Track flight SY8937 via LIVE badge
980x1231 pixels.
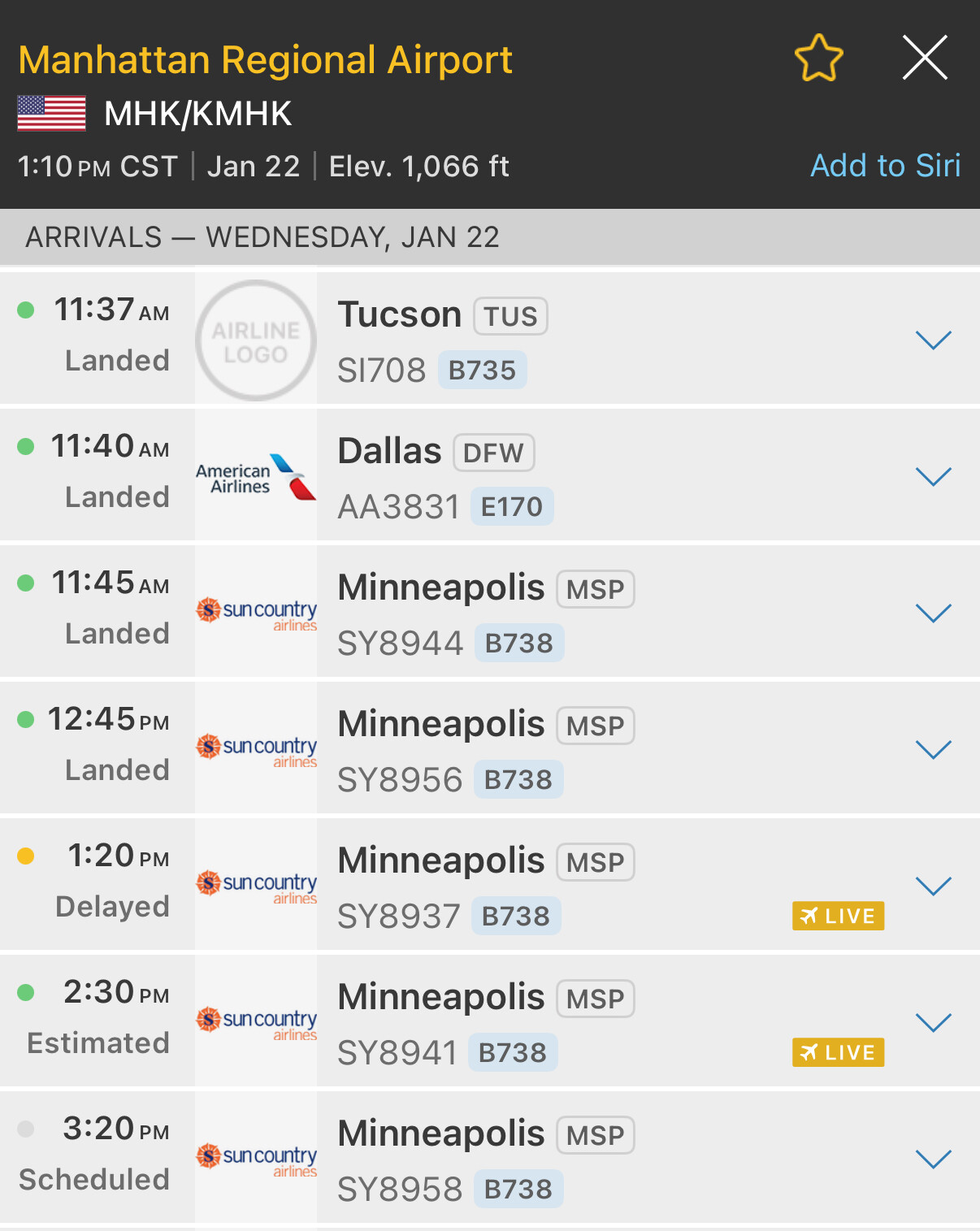coord(838,916)
